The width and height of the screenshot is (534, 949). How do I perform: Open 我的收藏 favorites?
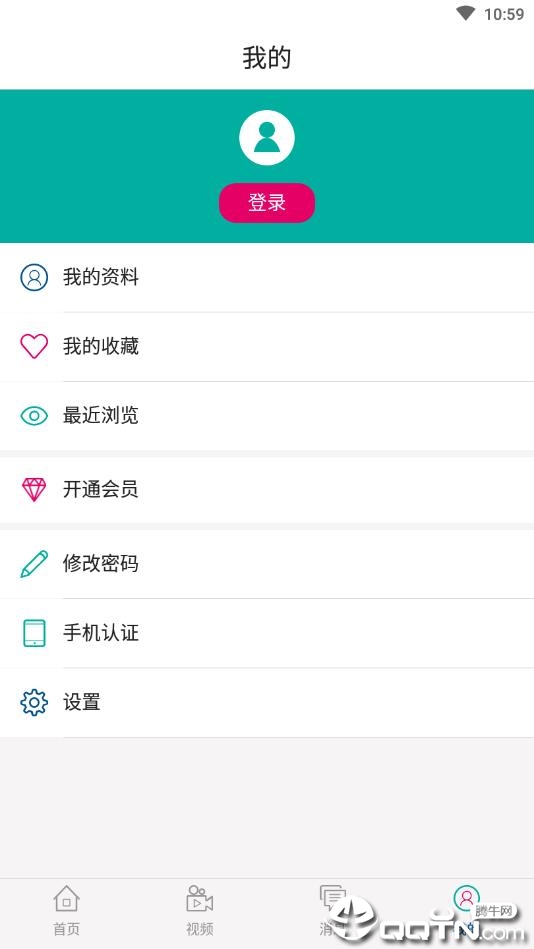(x=267, y=347)
